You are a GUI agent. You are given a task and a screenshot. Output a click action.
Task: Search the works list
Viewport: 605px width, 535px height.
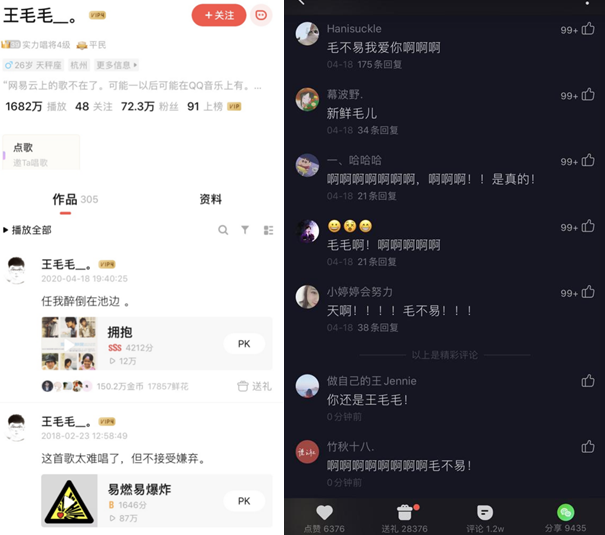click(x=223, y=230)
